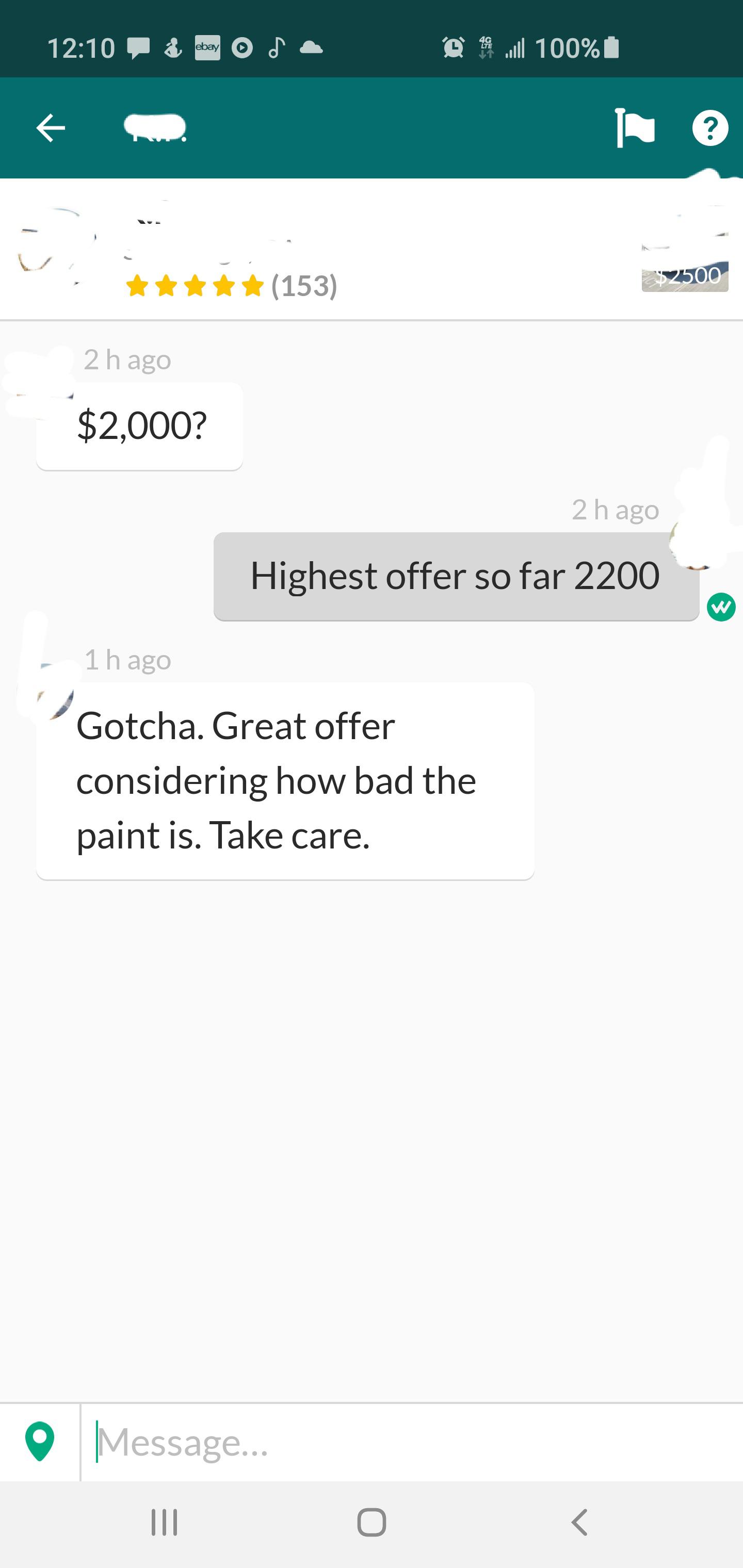Go back using the app bar arrow
Screen dimensions: 743x1568
(x=51, y=128)
